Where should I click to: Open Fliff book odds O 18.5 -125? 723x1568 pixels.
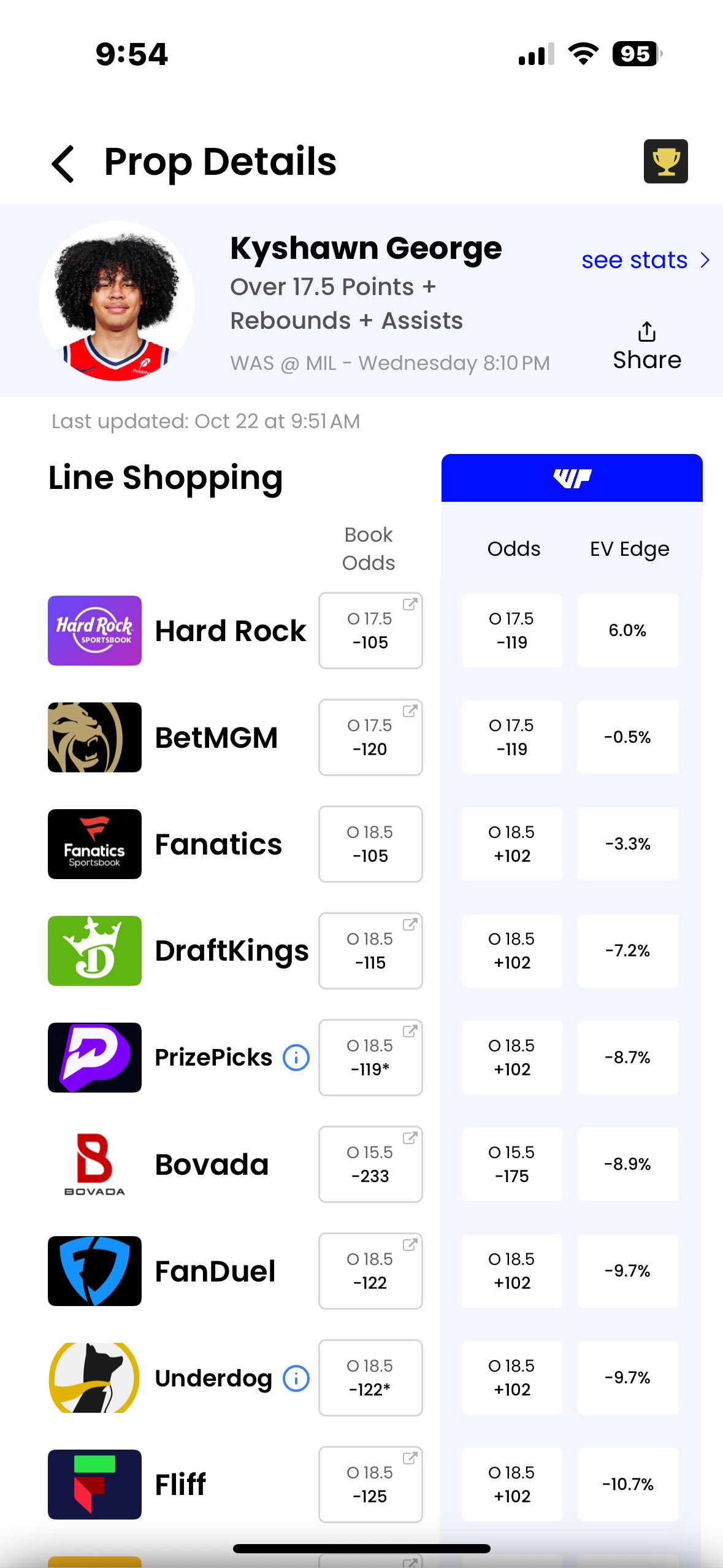(370, 1485)
